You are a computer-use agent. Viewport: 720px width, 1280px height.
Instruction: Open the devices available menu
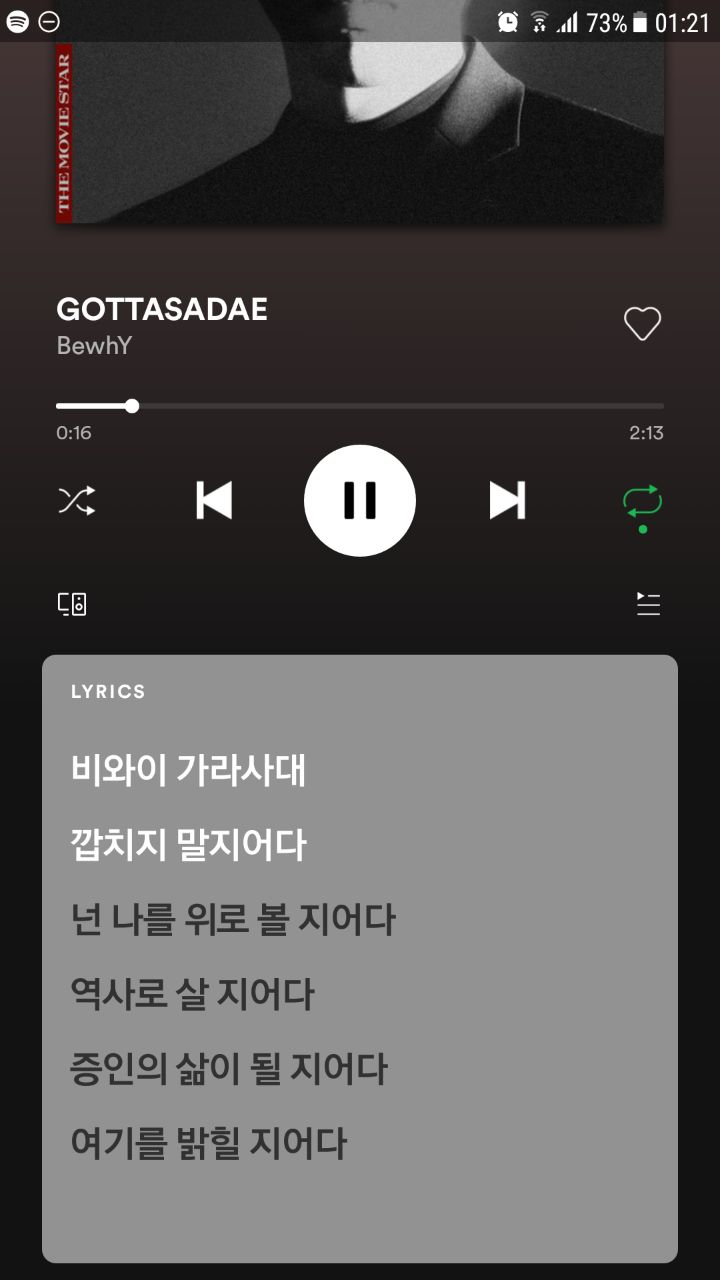point(72,604)
